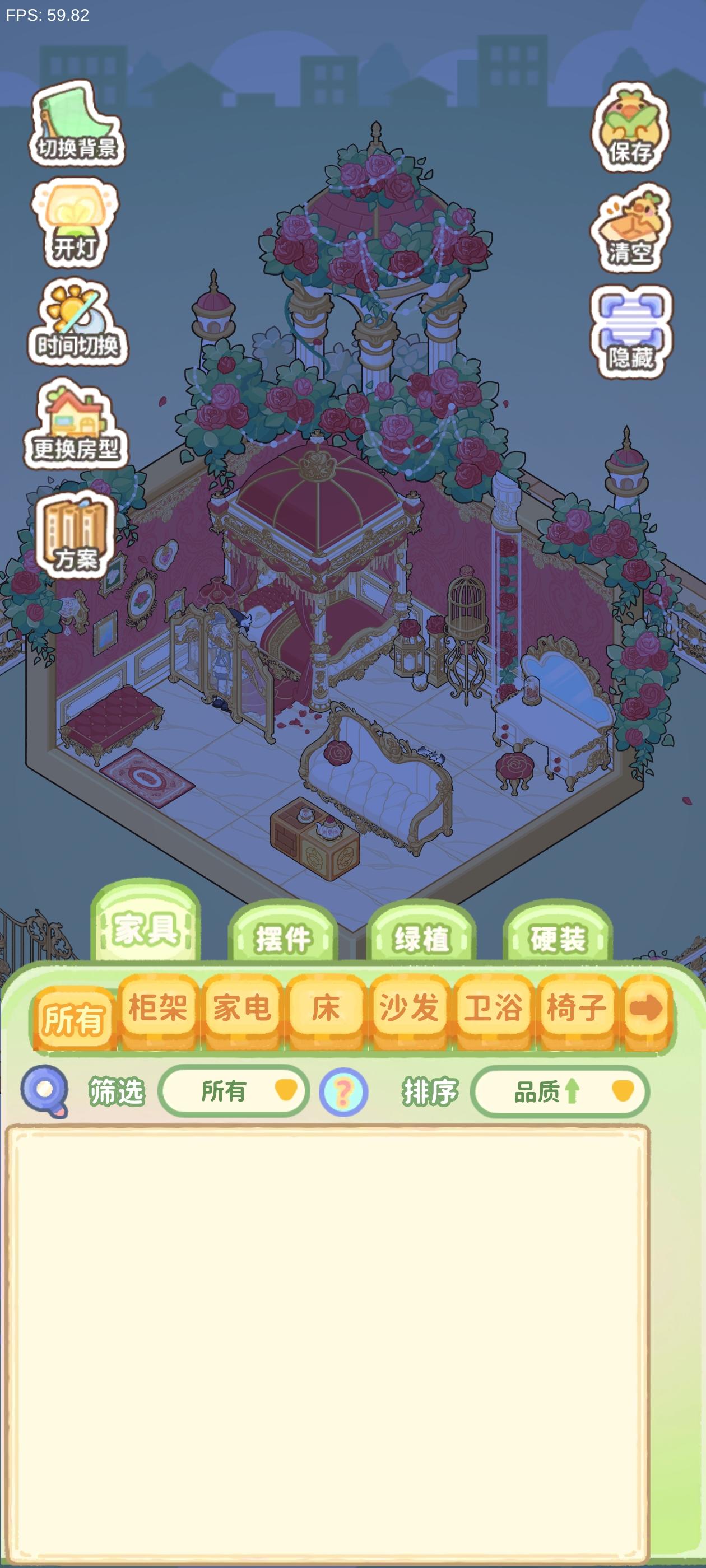Select the 家具 furniture tab
The image size is (706, 1568).
click(146, 928)
